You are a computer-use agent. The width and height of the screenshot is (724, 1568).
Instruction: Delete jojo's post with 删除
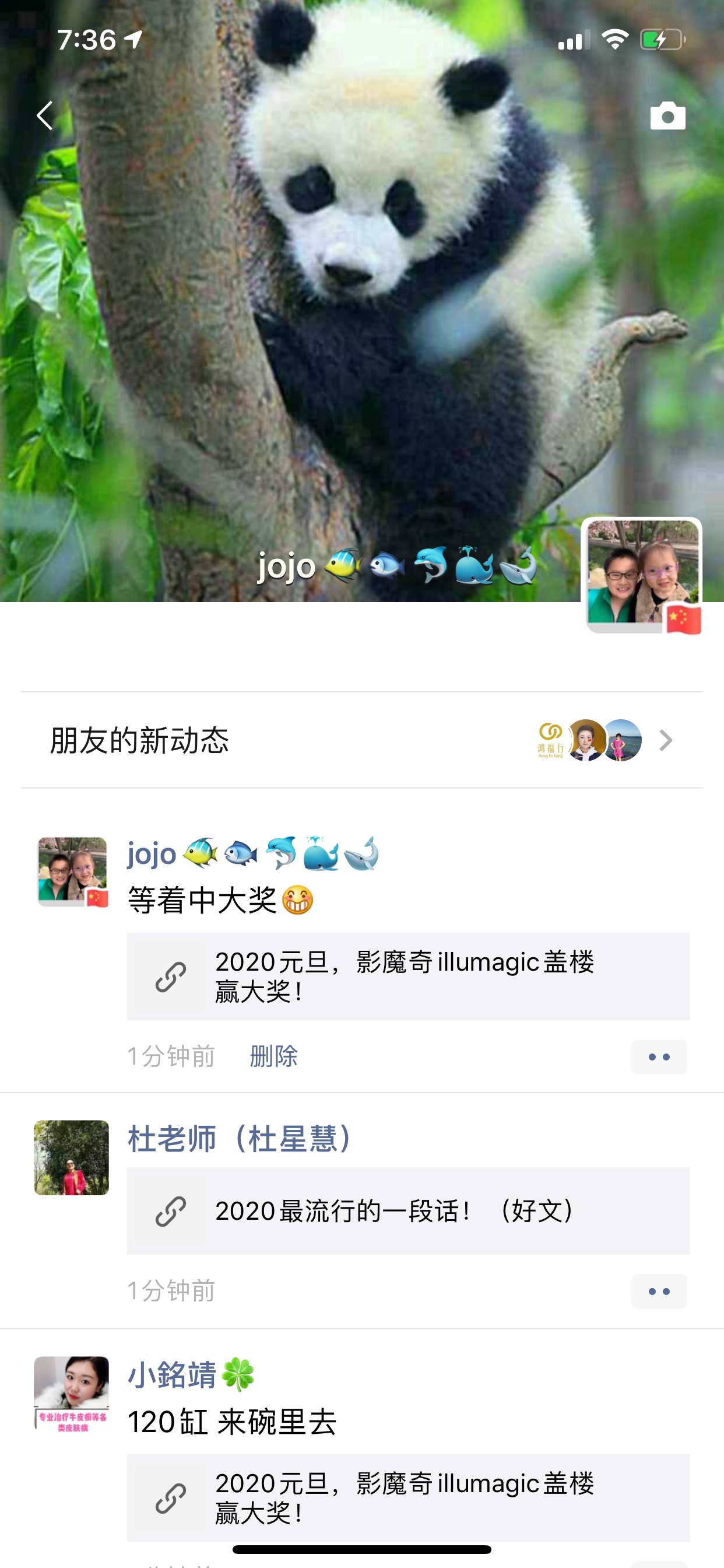(x=273, y=1056)
